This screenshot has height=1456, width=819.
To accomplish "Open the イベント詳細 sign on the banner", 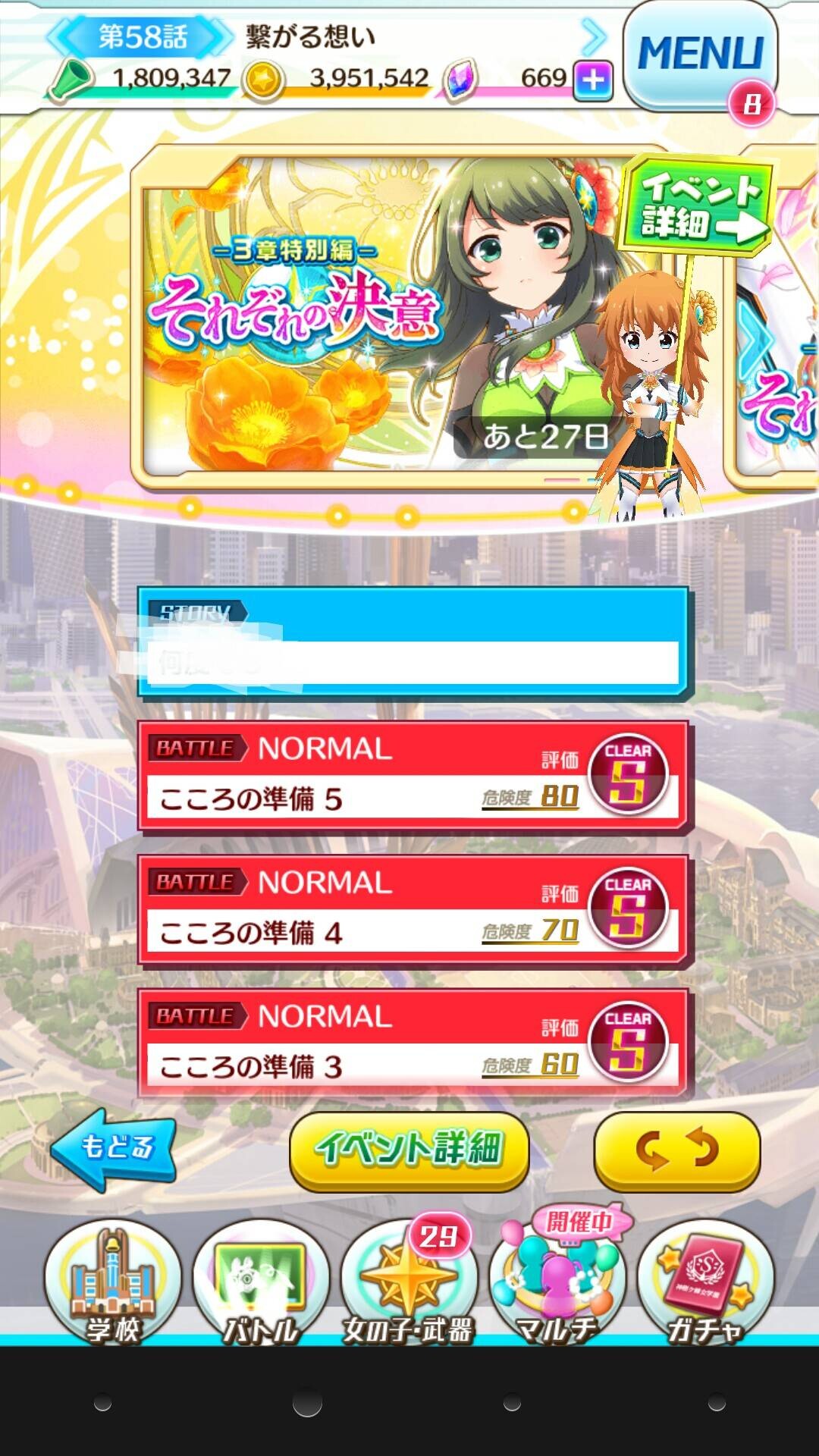I will 697,203.
